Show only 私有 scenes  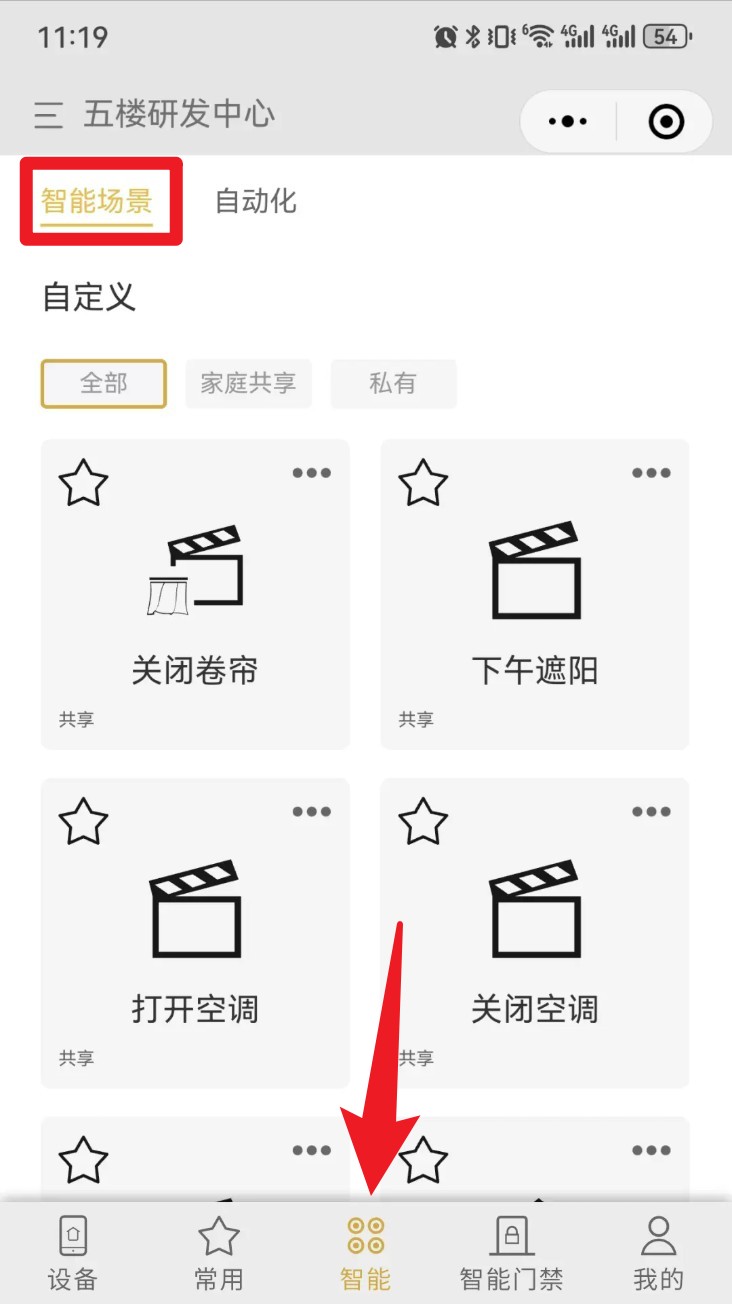393,384
